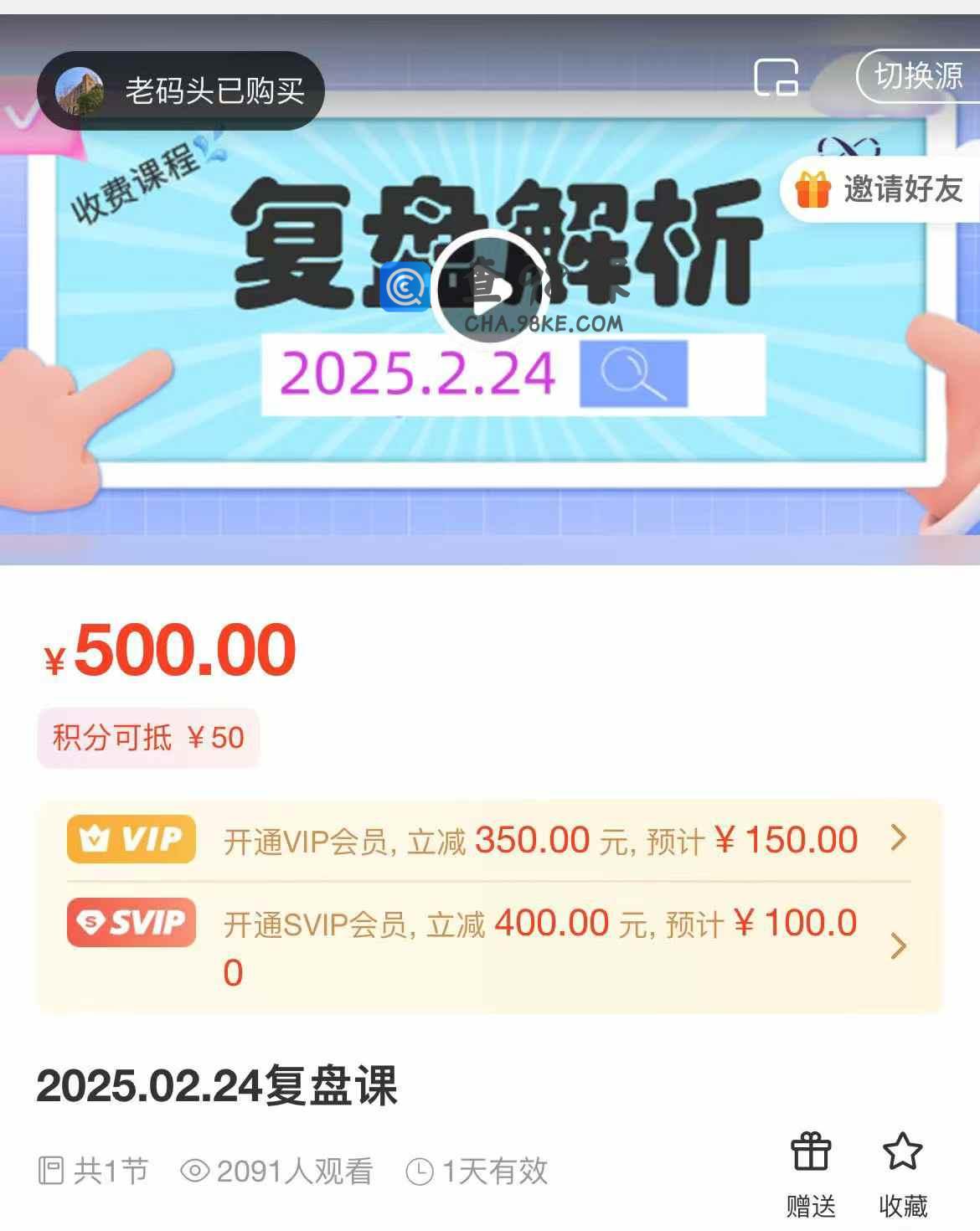Image resolution: width=980 pixels, height=1231 pixels.
Task: Open the VIP membership discount offer
Action: click(489, 839)
